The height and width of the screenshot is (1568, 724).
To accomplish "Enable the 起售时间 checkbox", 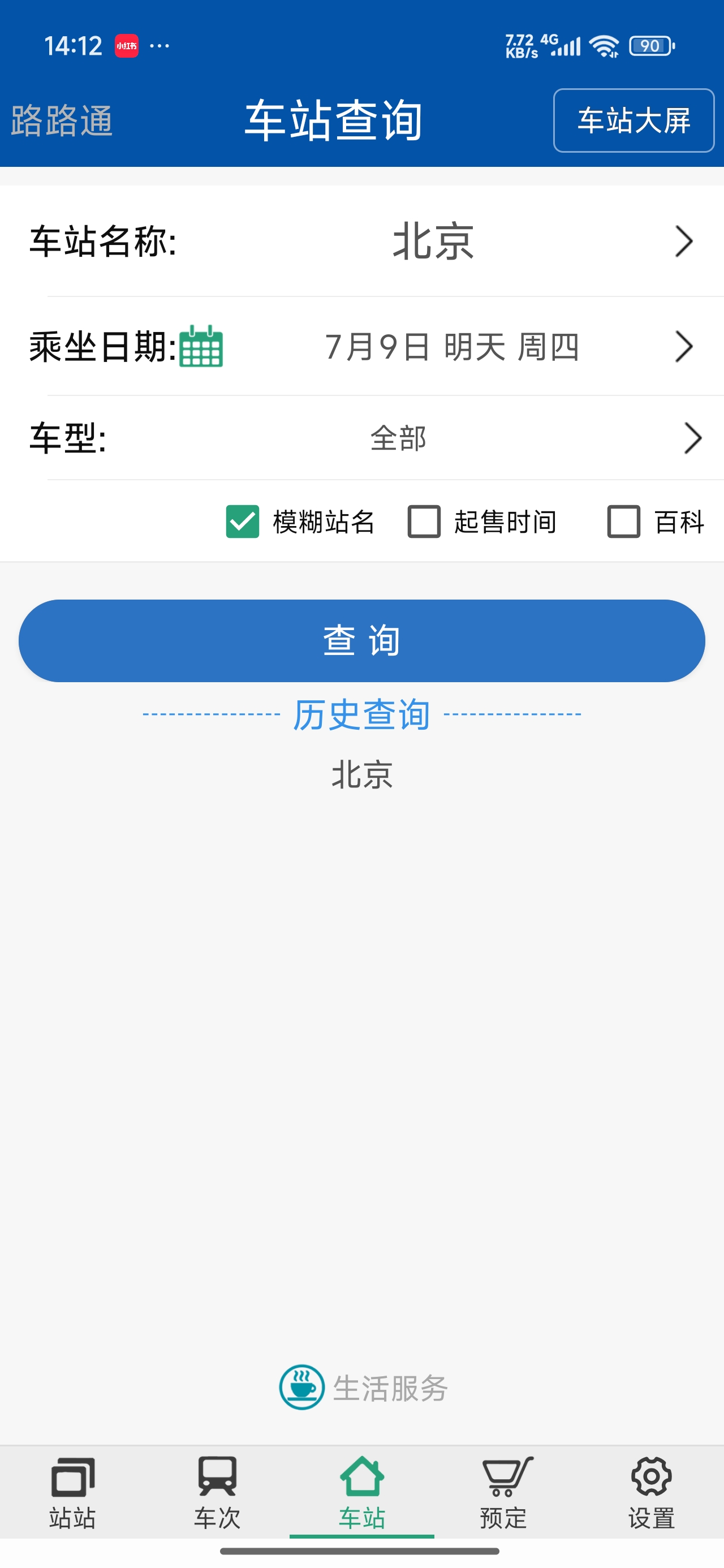I will 424,522.
